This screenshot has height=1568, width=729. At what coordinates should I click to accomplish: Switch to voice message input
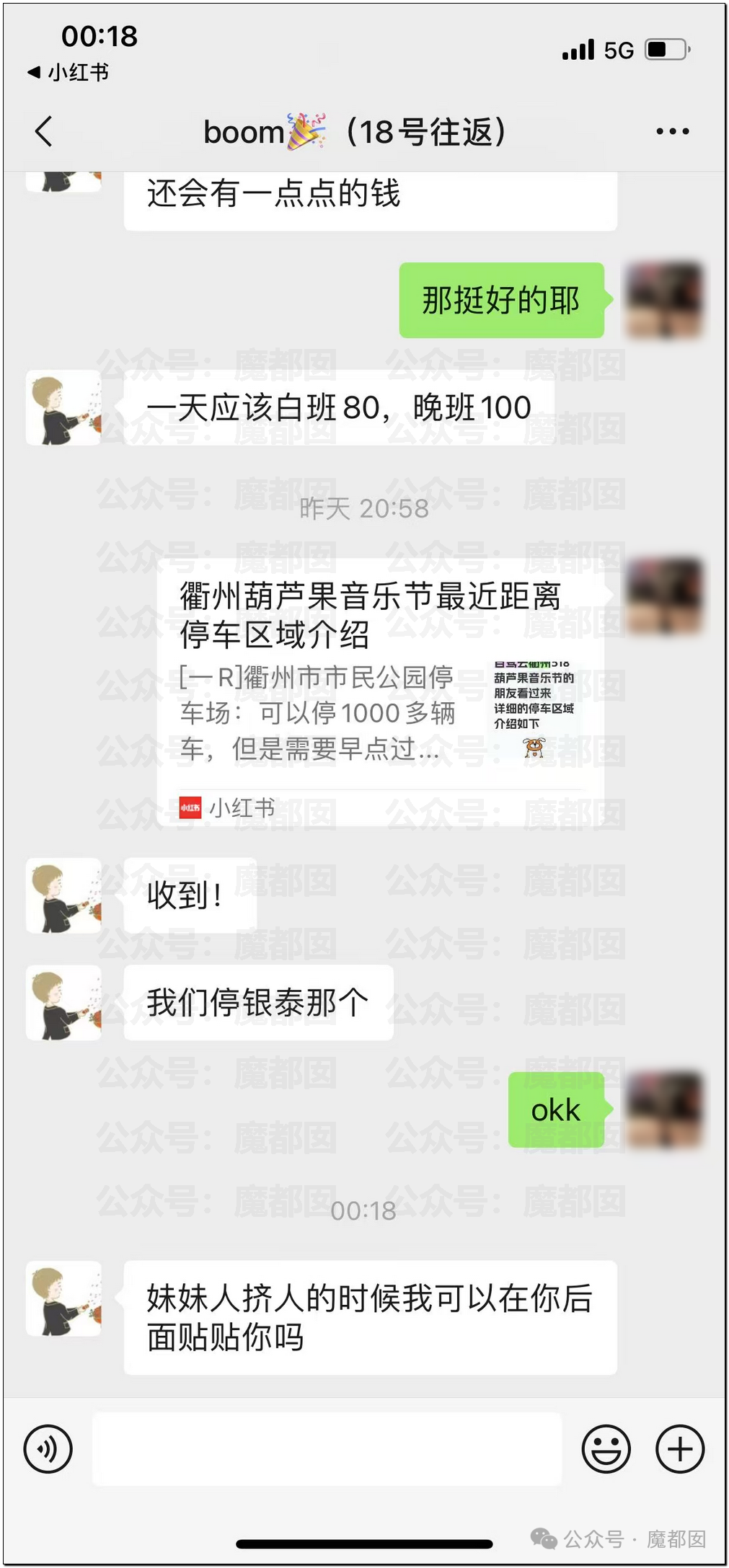48,1449
